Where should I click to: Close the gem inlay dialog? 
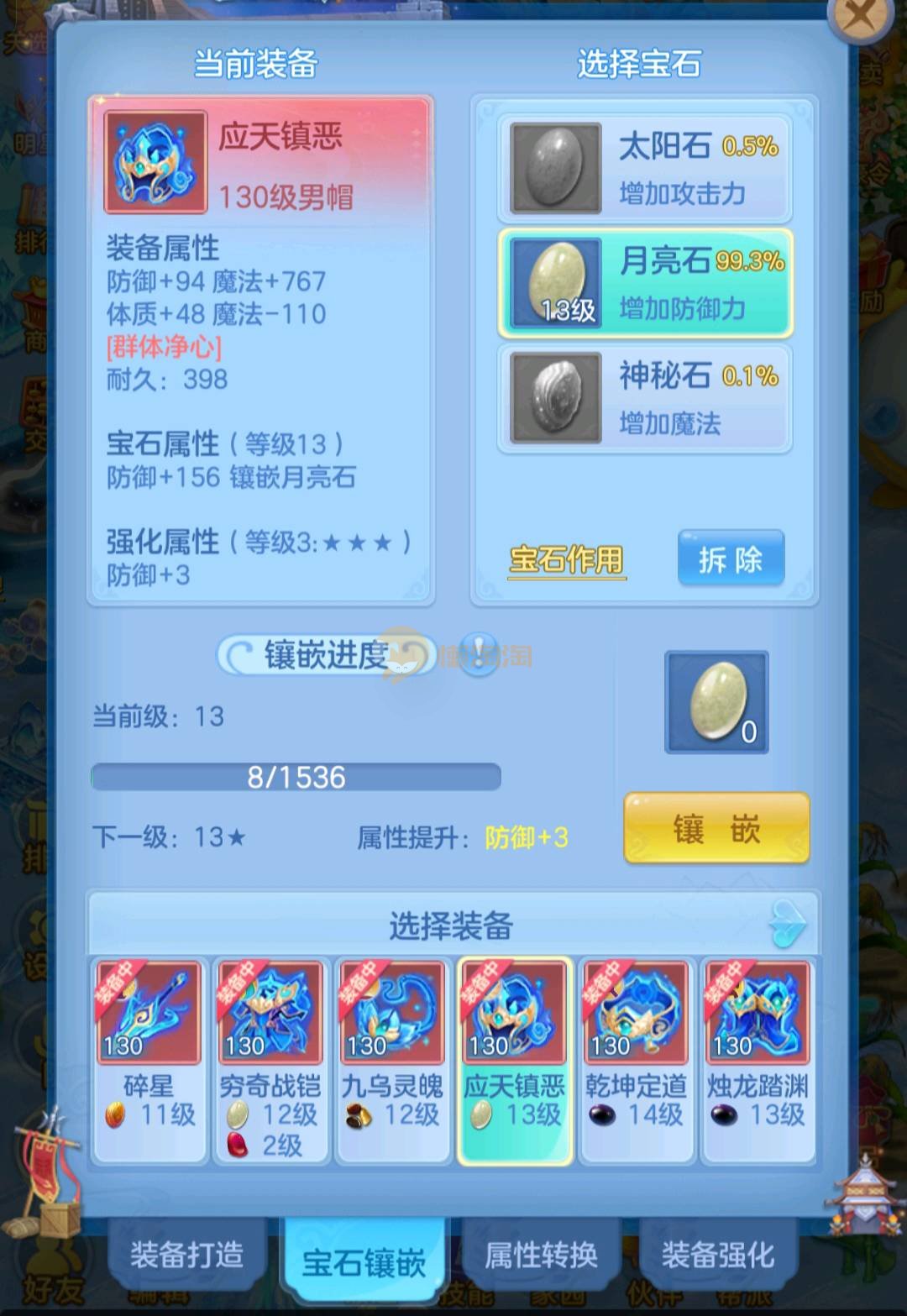point(859,16)
